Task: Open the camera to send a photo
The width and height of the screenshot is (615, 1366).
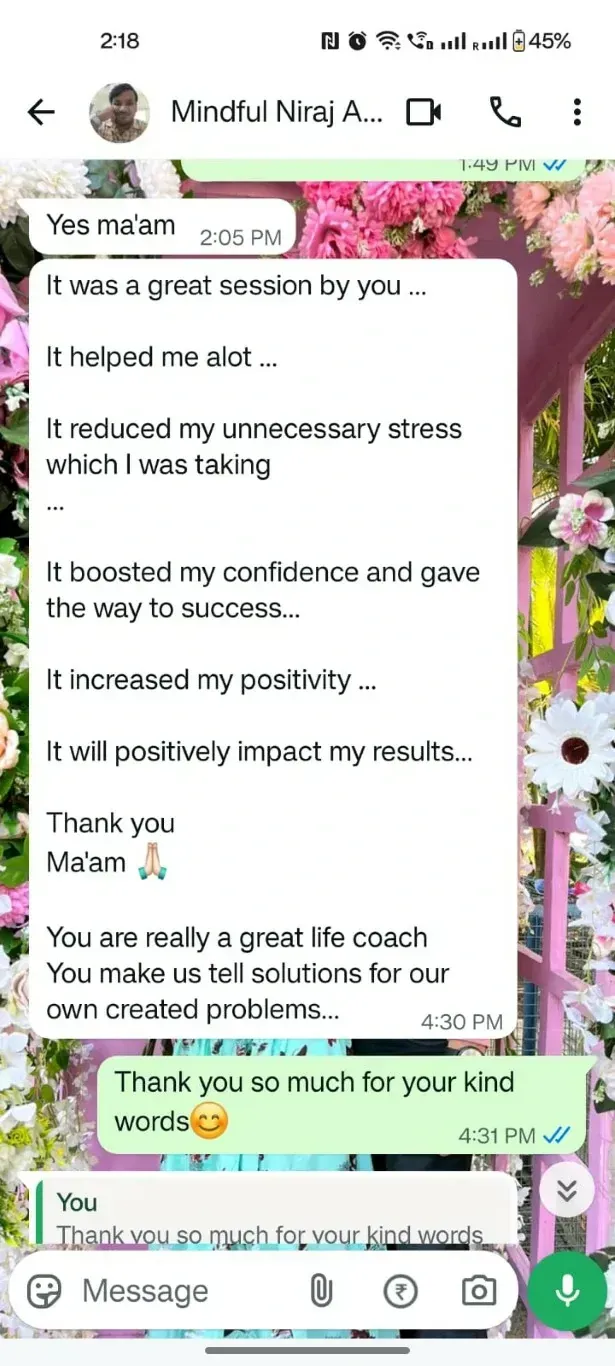Action: pyautogui.click(x=479, y=1291)
